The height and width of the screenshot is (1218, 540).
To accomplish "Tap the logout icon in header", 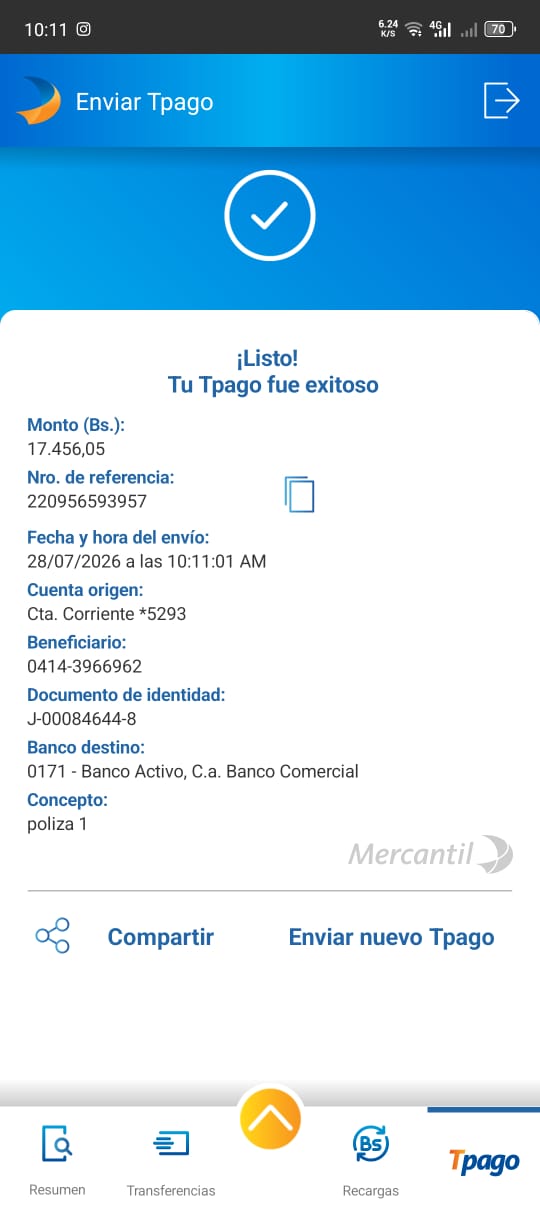I will (x=501, y=101).
